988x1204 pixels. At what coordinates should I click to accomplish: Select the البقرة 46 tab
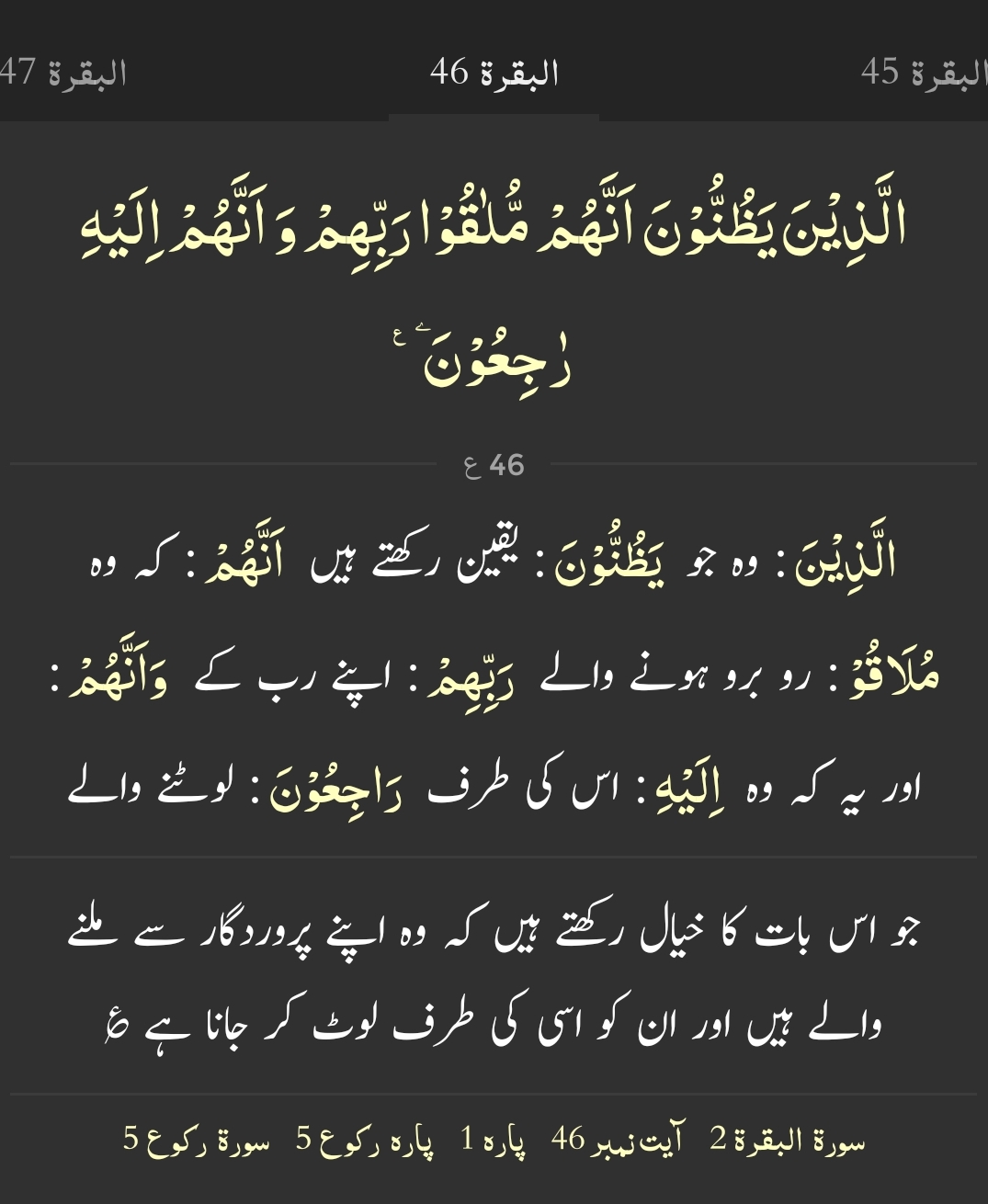click(x=494, y=72)
